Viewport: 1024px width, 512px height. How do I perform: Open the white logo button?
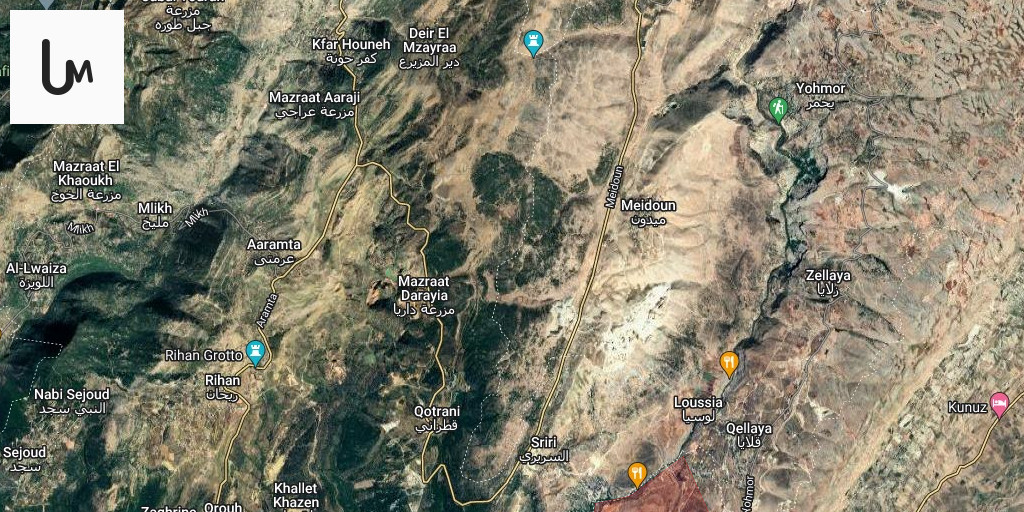coord(67,67)
